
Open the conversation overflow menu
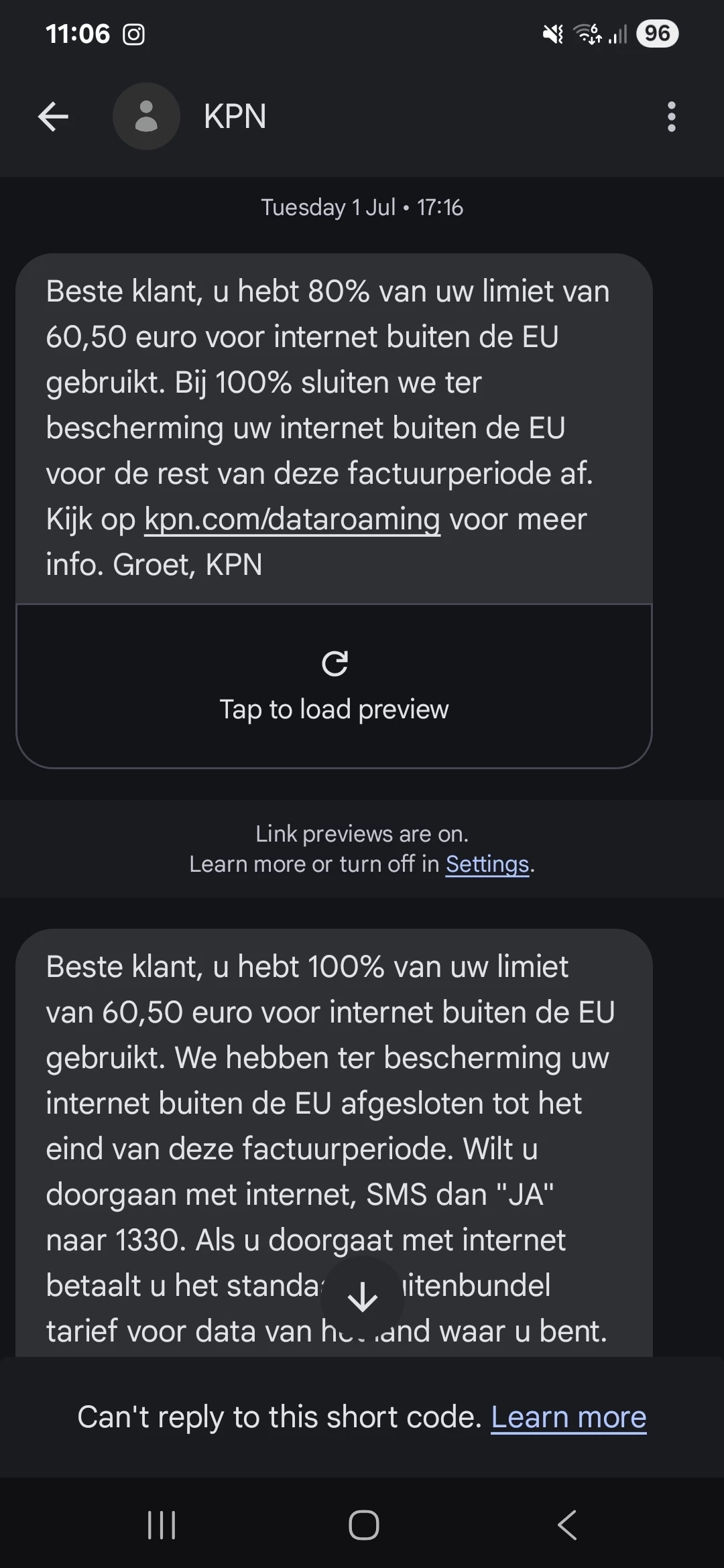pyautogui.click(x=671, y=117)
